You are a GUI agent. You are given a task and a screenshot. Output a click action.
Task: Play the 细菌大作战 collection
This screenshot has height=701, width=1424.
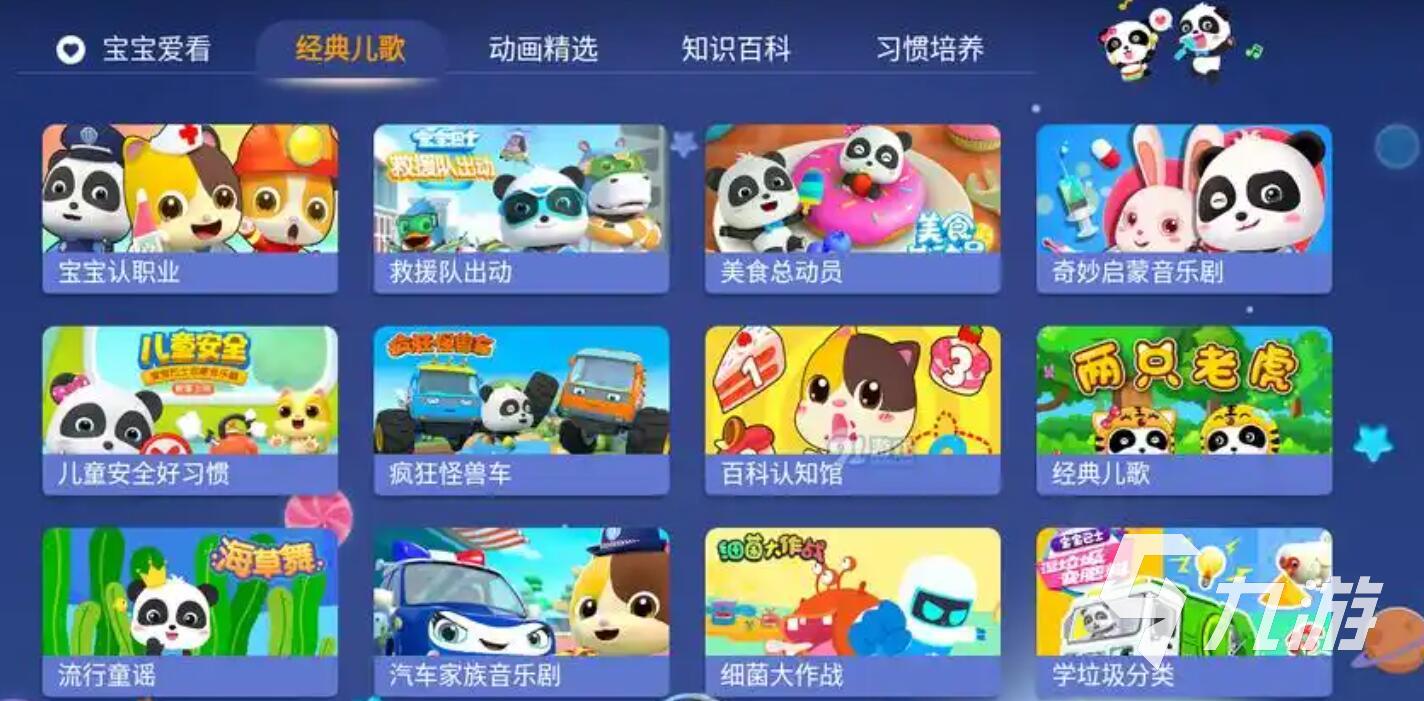[852, 610]
